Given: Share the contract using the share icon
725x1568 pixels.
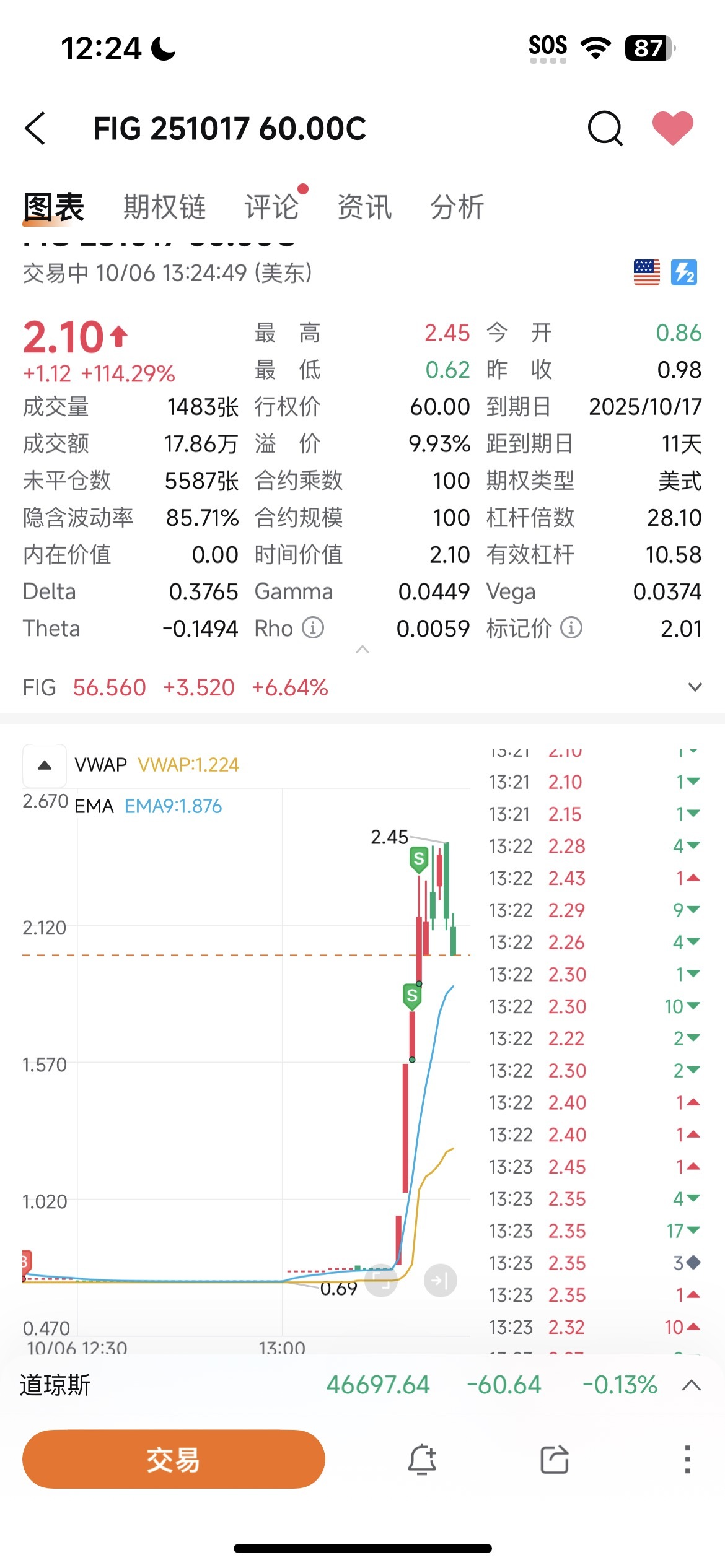Looking at the screenshot, I should coord(553,1458).
